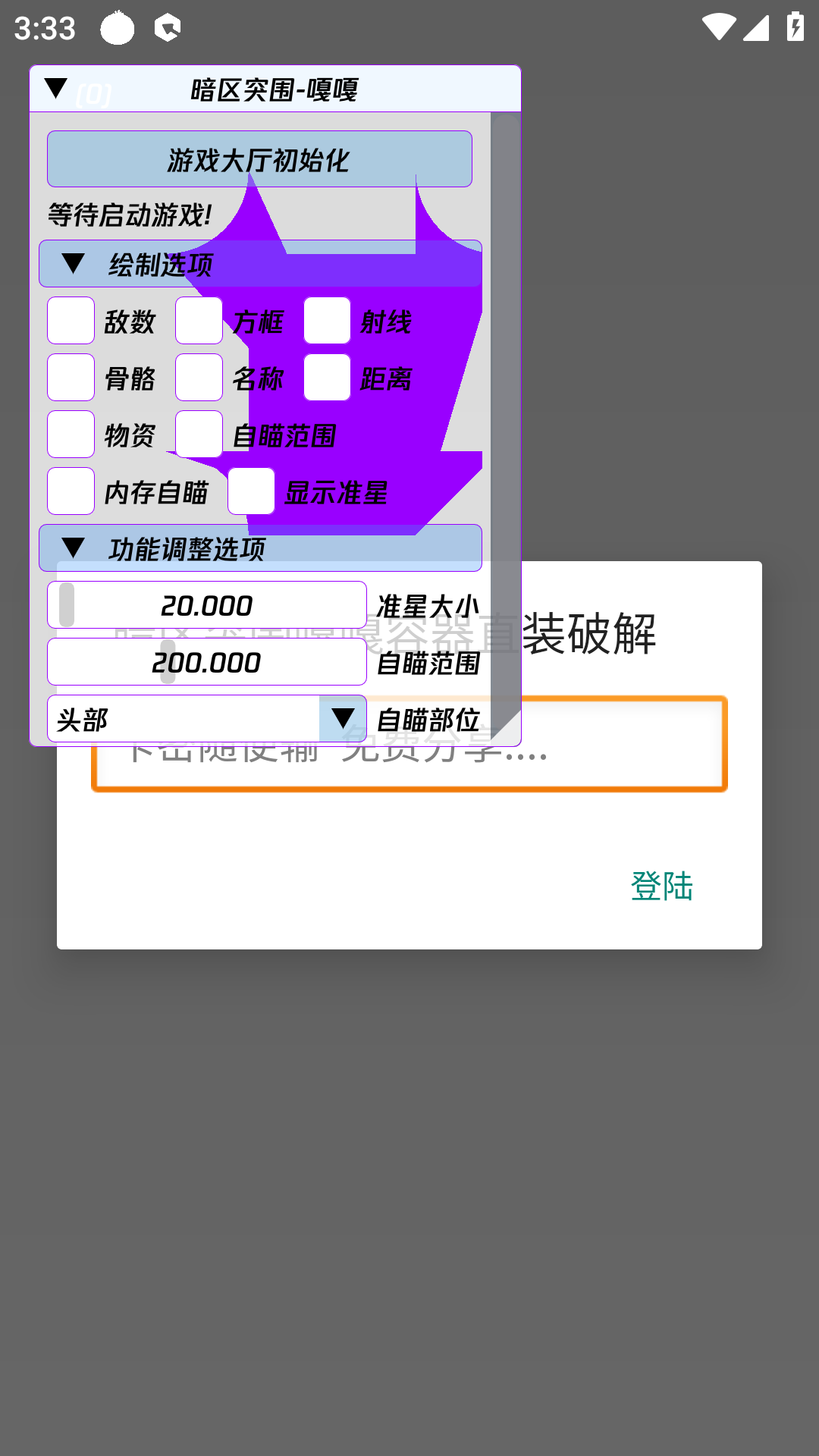The height and width of the screenshot is (1456, 819).
Task: Toggle the 射线 checkbox
Action: pyautogui.click(x=327, y=321)
